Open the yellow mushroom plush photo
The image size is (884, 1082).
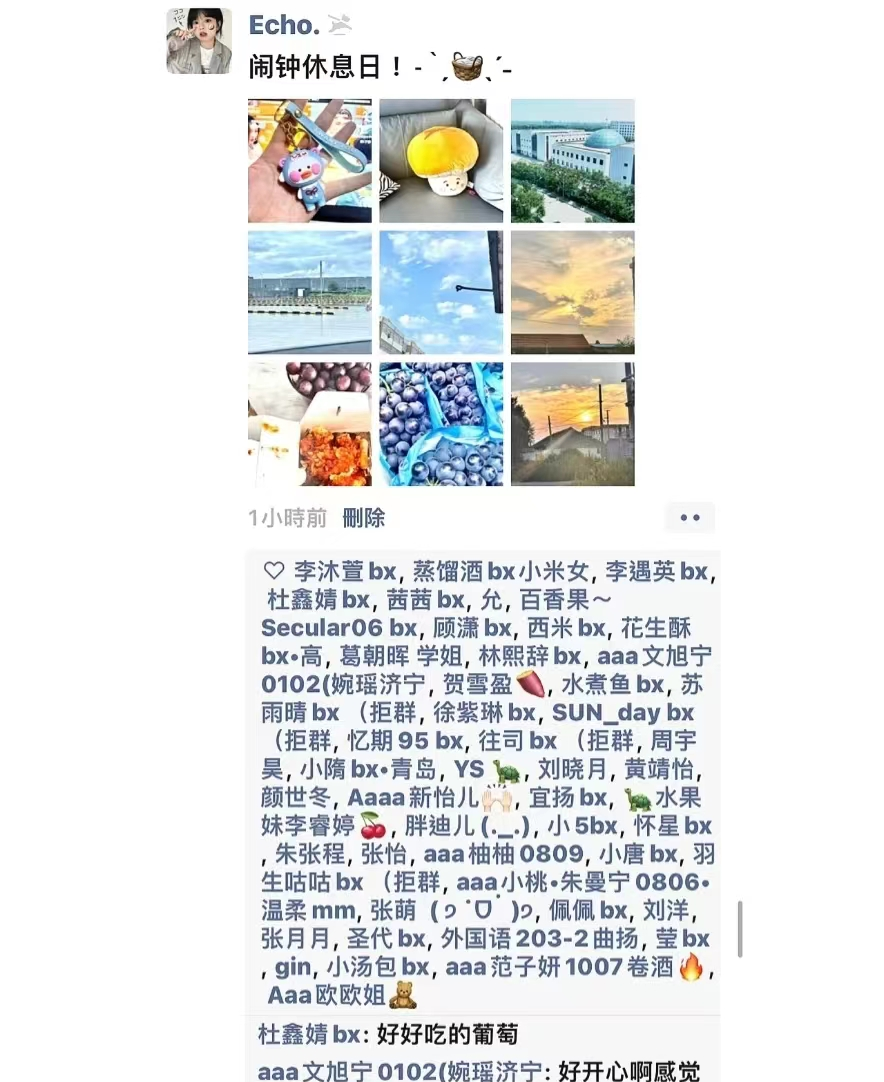pyautogui.click(x=441, y=160)
